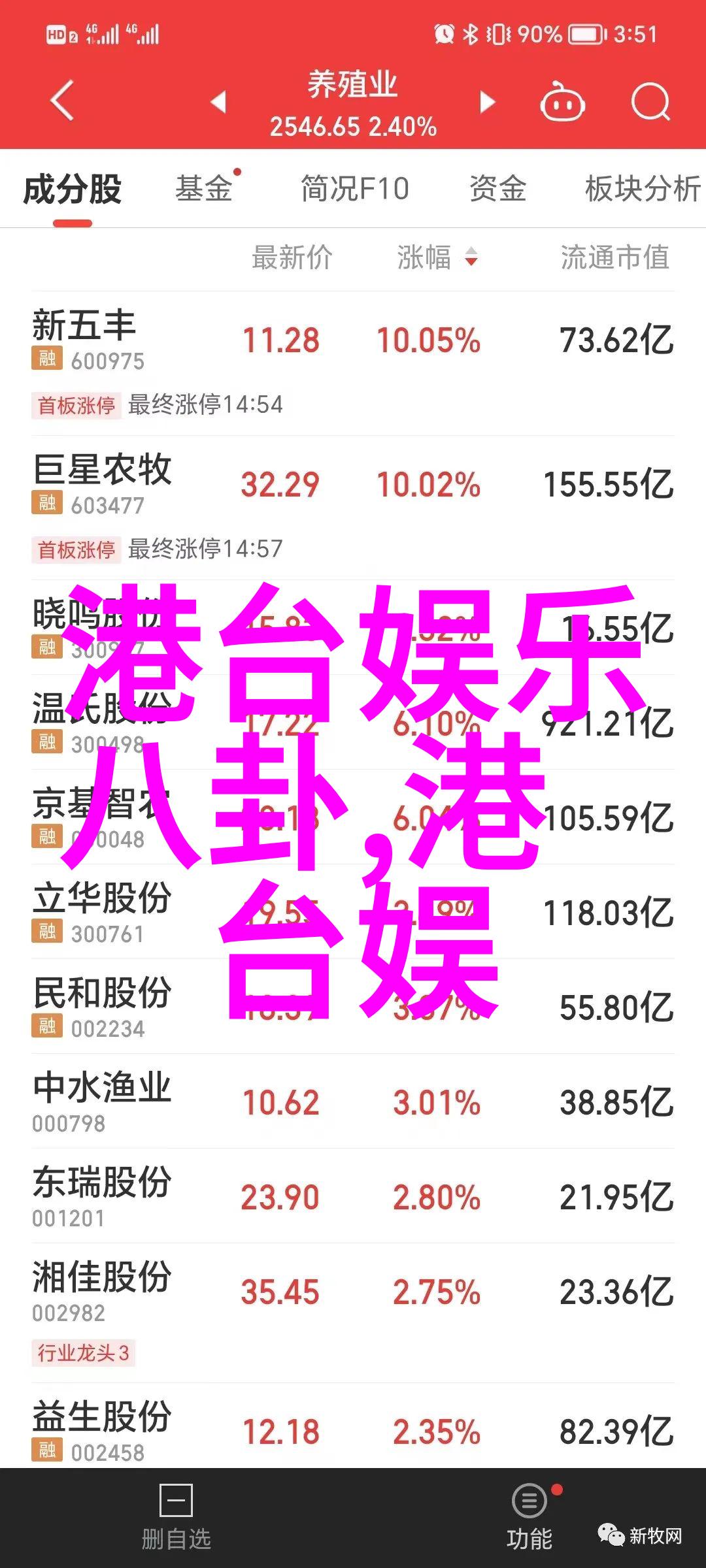Open the stock 东瑞股份 001201
706x1568 pixels.
pos(101,1196)
